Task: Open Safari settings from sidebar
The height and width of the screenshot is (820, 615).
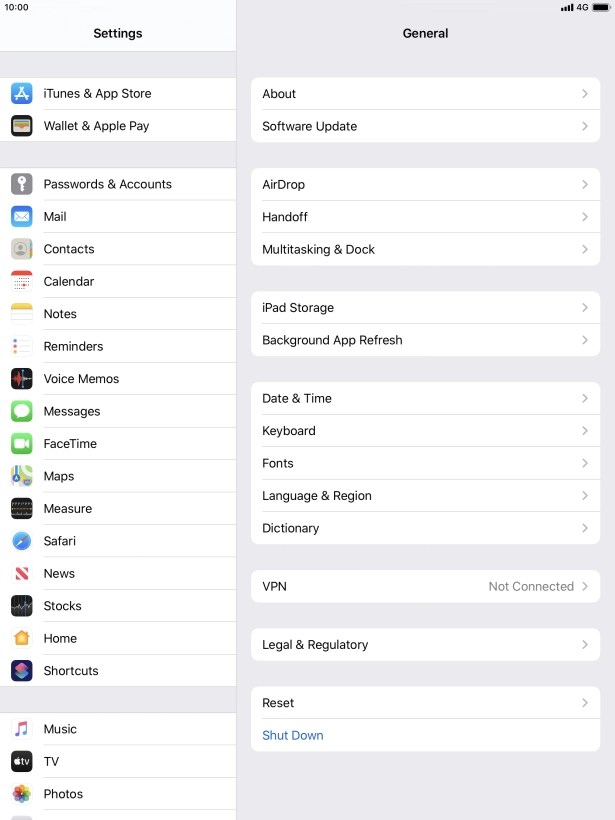Action: (118, 541)
